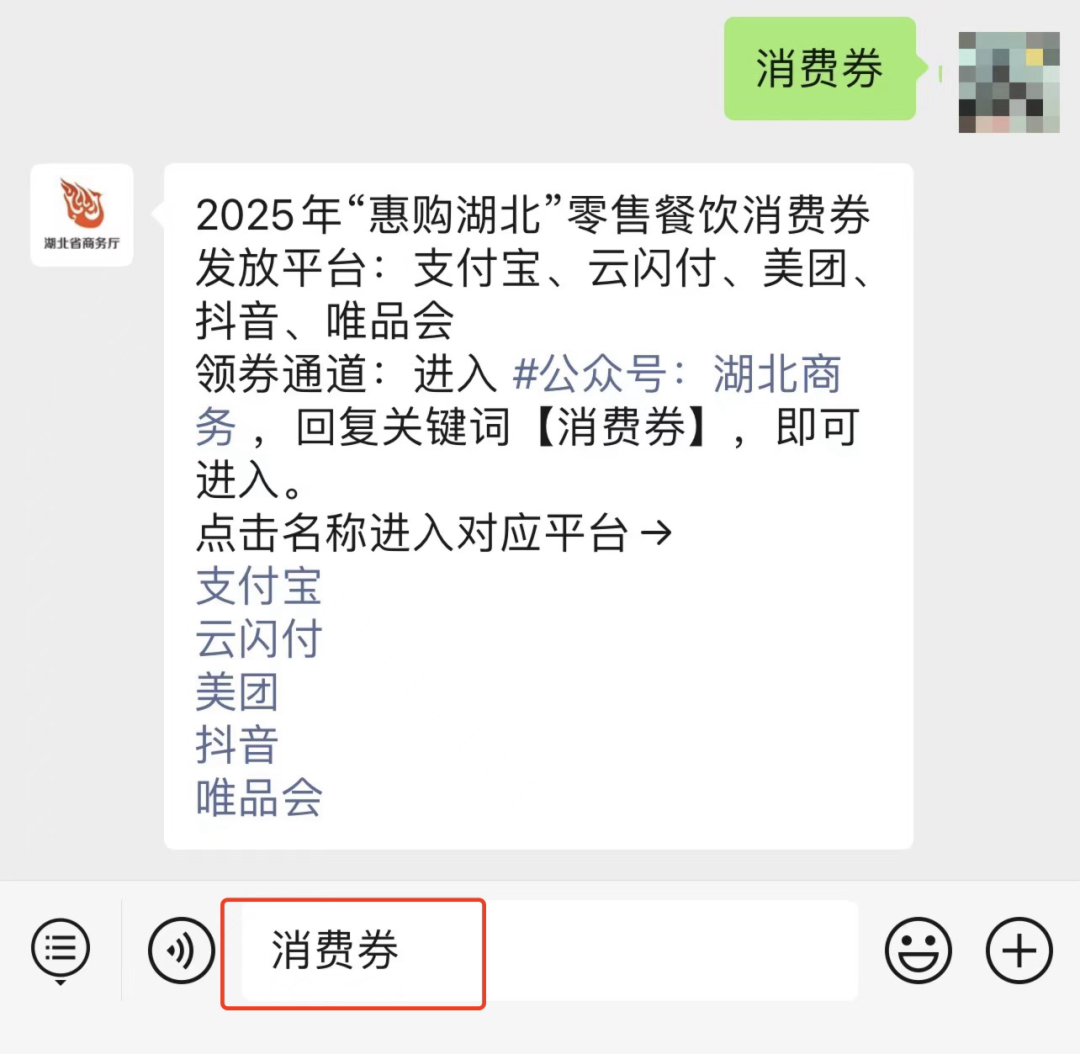The image size is (1080, 1054).
Task: Open the #公众号：湖北商务 link
Action: click(x=676, y=375)
